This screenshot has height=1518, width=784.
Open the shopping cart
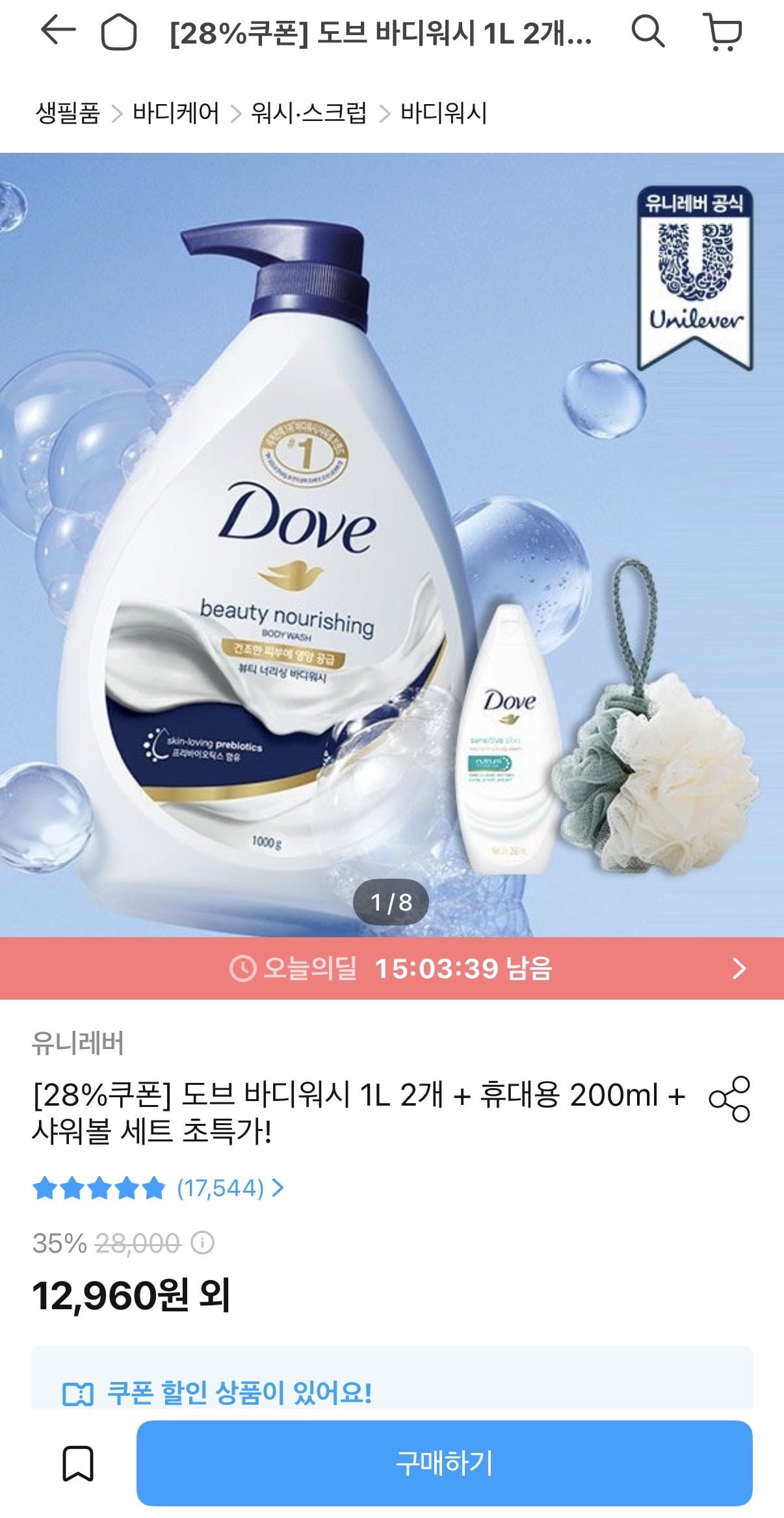pyautogui.click(x=724, y=32)
